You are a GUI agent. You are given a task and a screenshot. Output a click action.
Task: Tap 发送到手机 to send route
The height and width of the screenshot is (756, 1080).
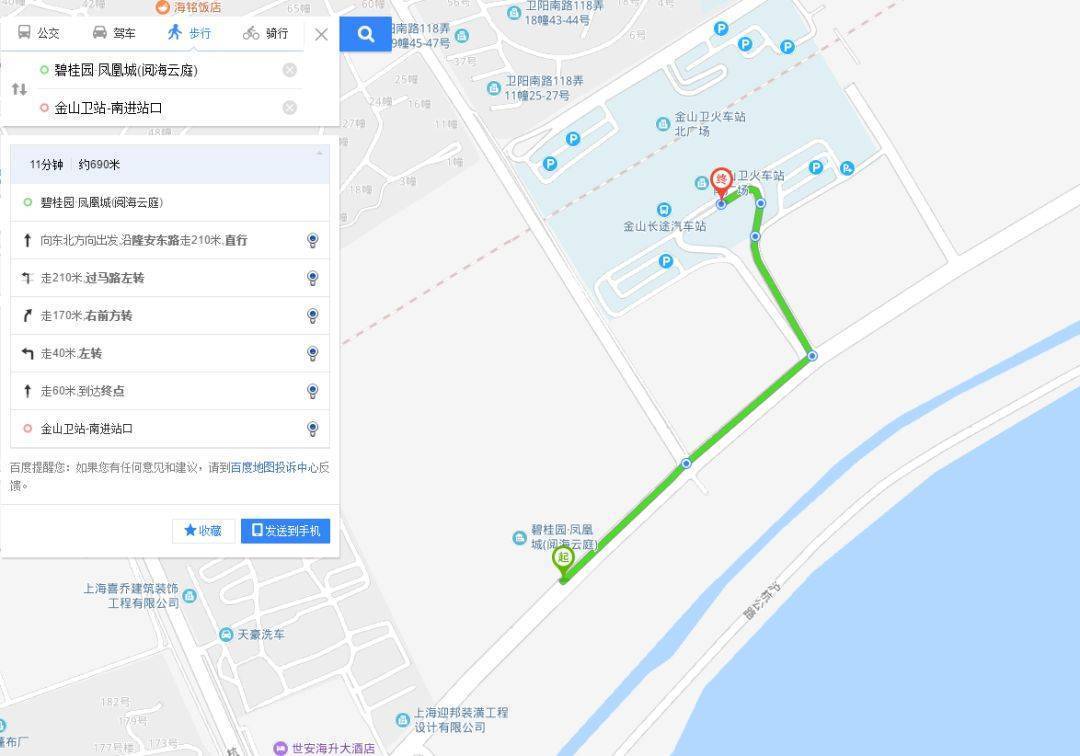tap(285, 531)
